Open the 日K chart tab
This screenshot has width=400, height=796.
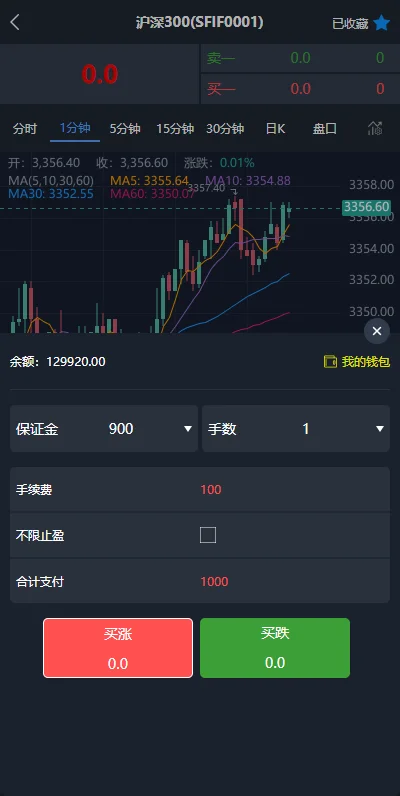tap(275, 128)
